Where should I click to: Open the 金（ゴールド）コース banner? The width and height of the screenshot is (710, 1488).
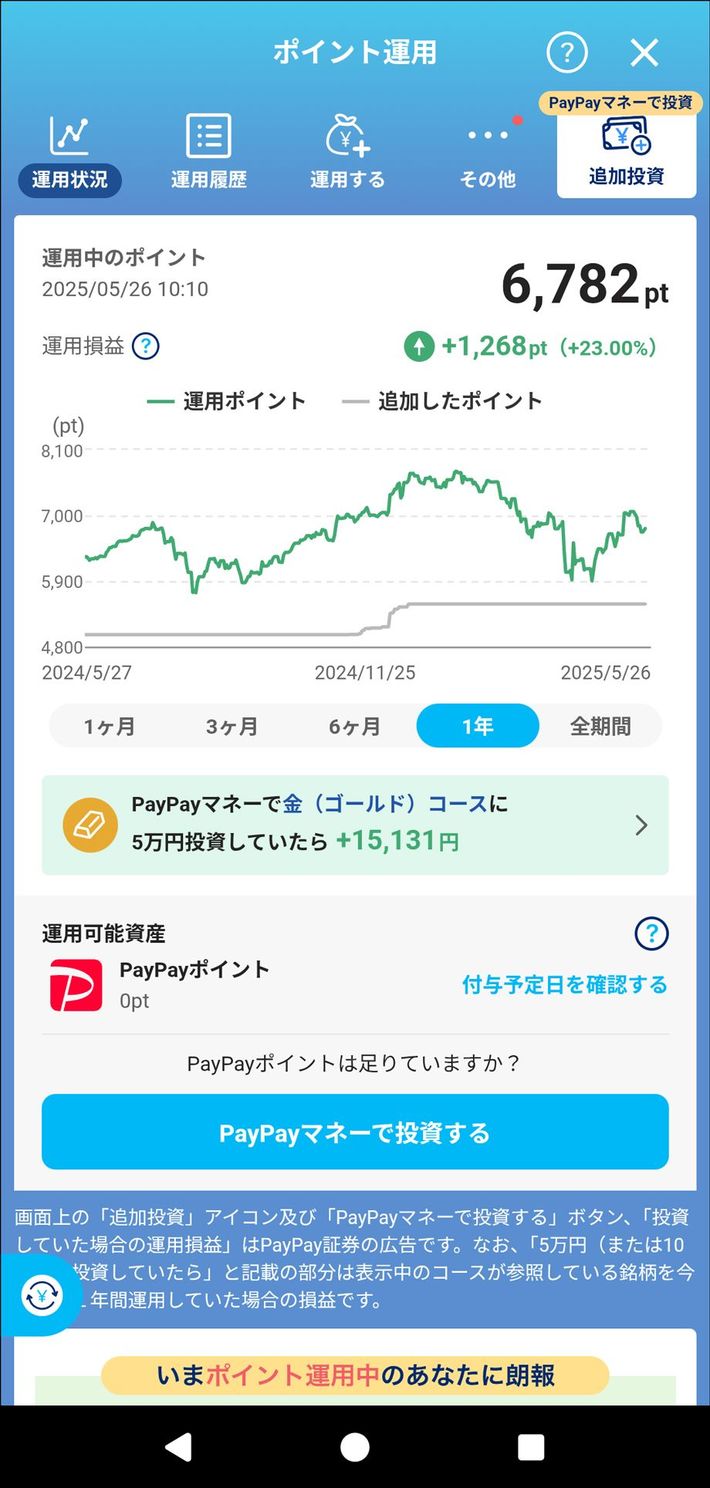point(355,825)
